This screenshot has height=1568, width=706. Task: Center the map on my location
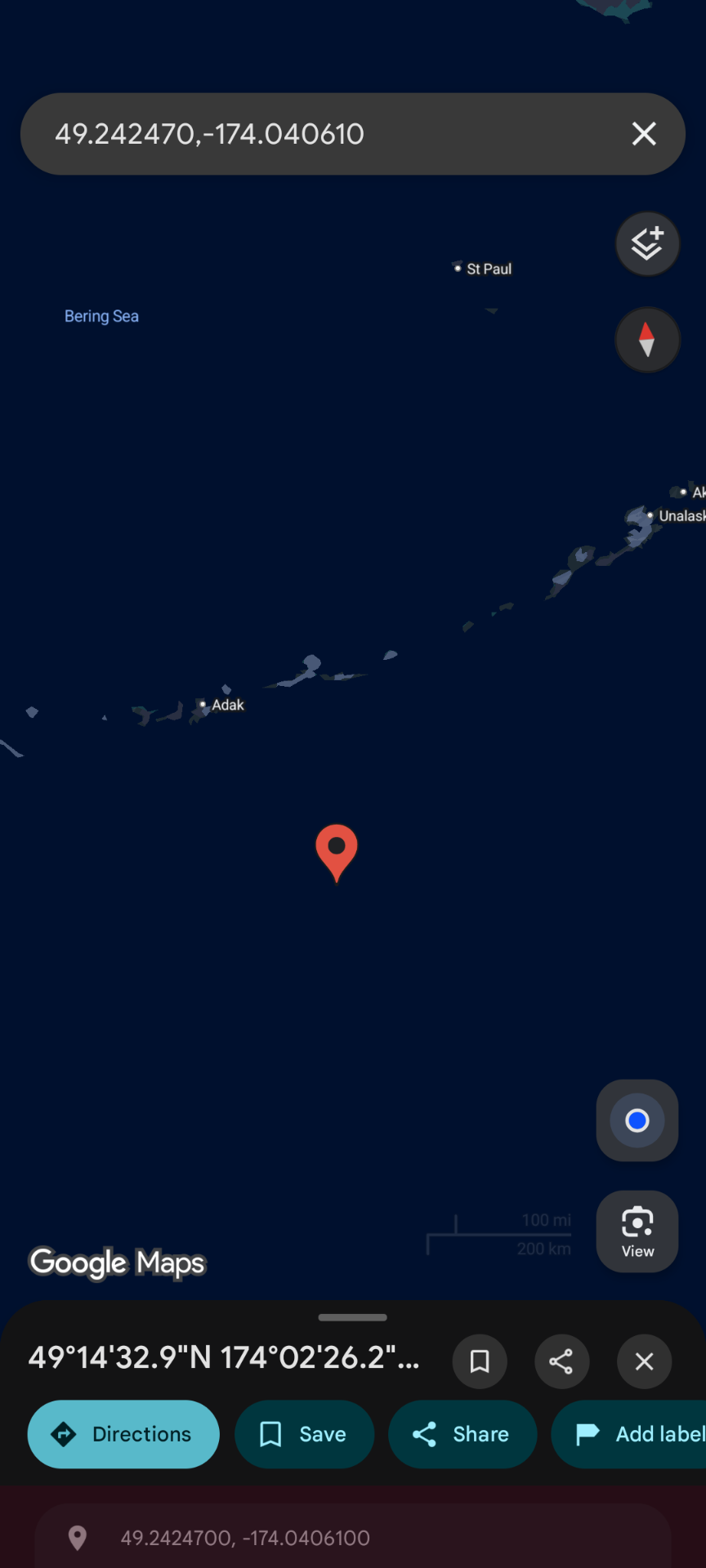(637, 1120)
